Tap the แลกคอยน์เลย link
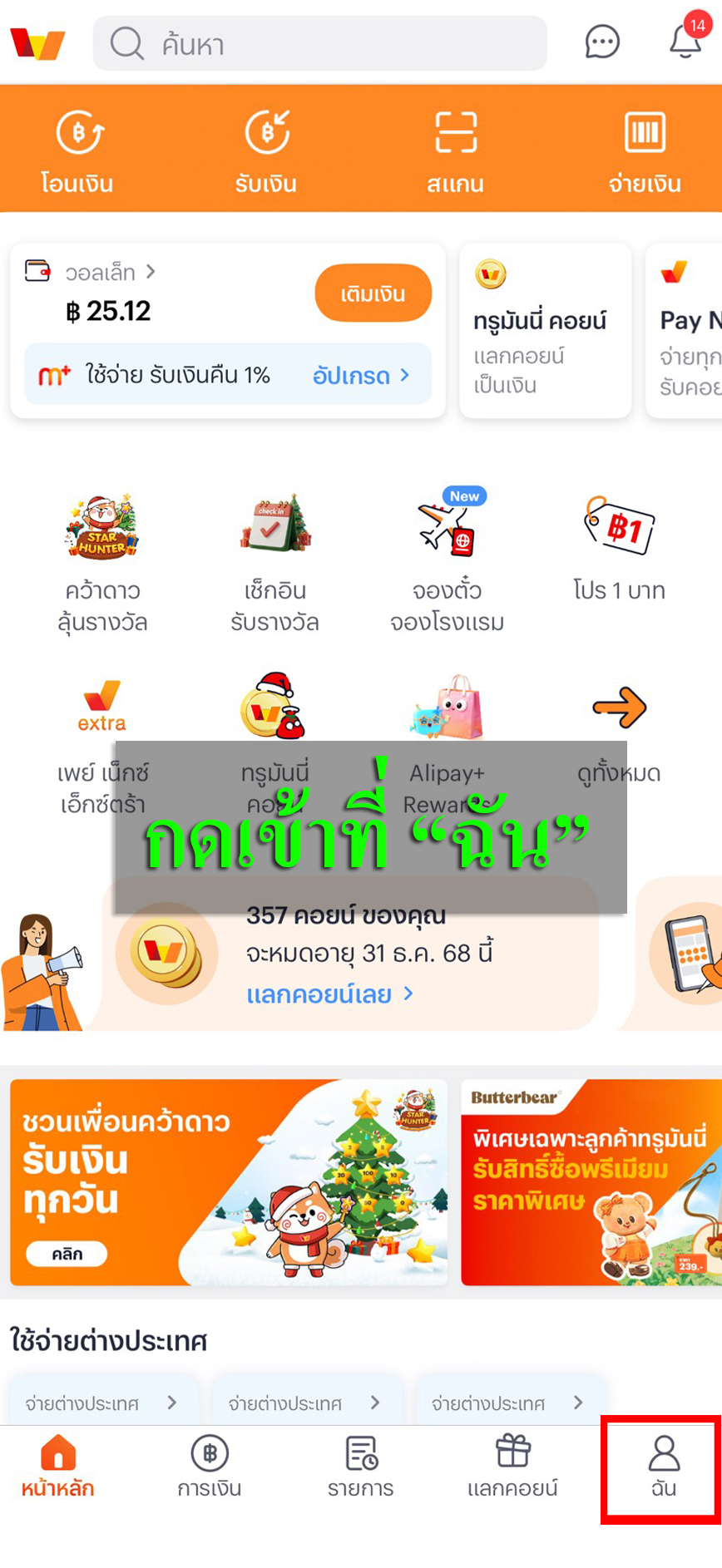722x1568 pixels. [329, 994]
